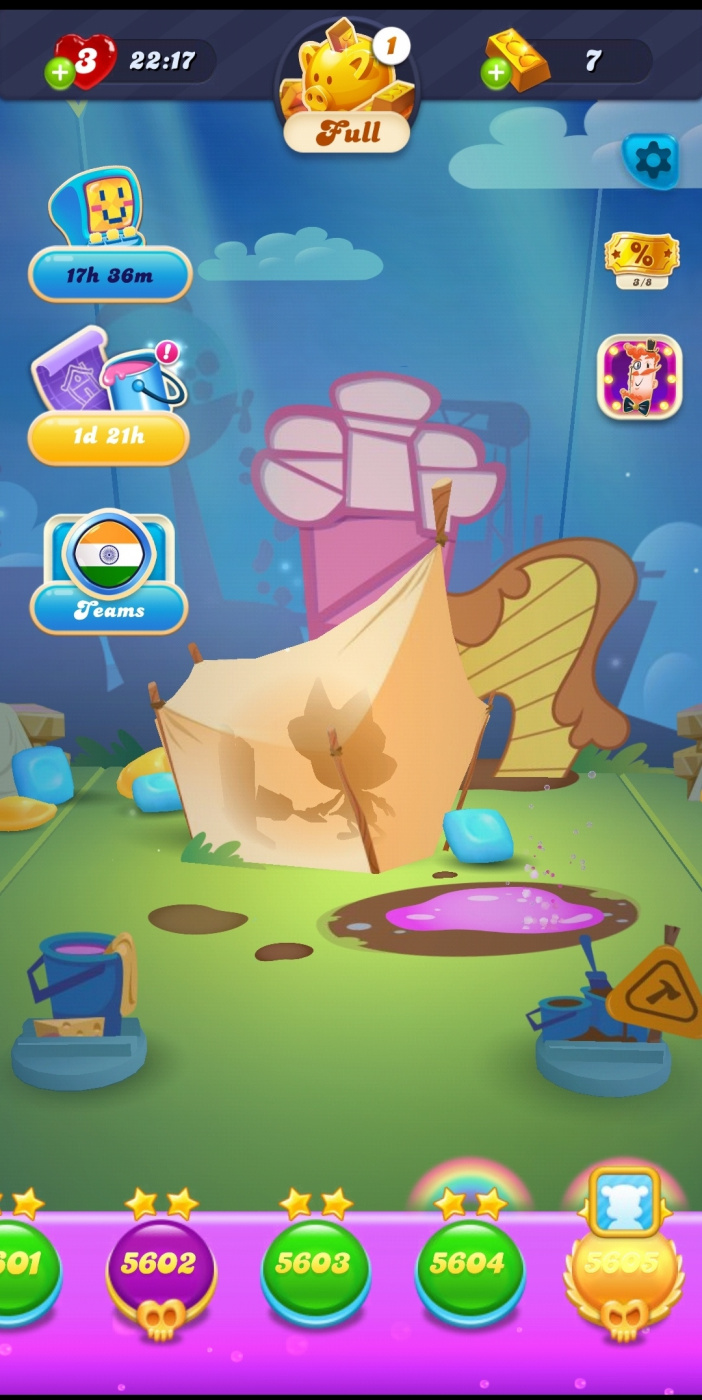The image size is (702, 1400).
Task: Select level 5603
Action: 314,1265
